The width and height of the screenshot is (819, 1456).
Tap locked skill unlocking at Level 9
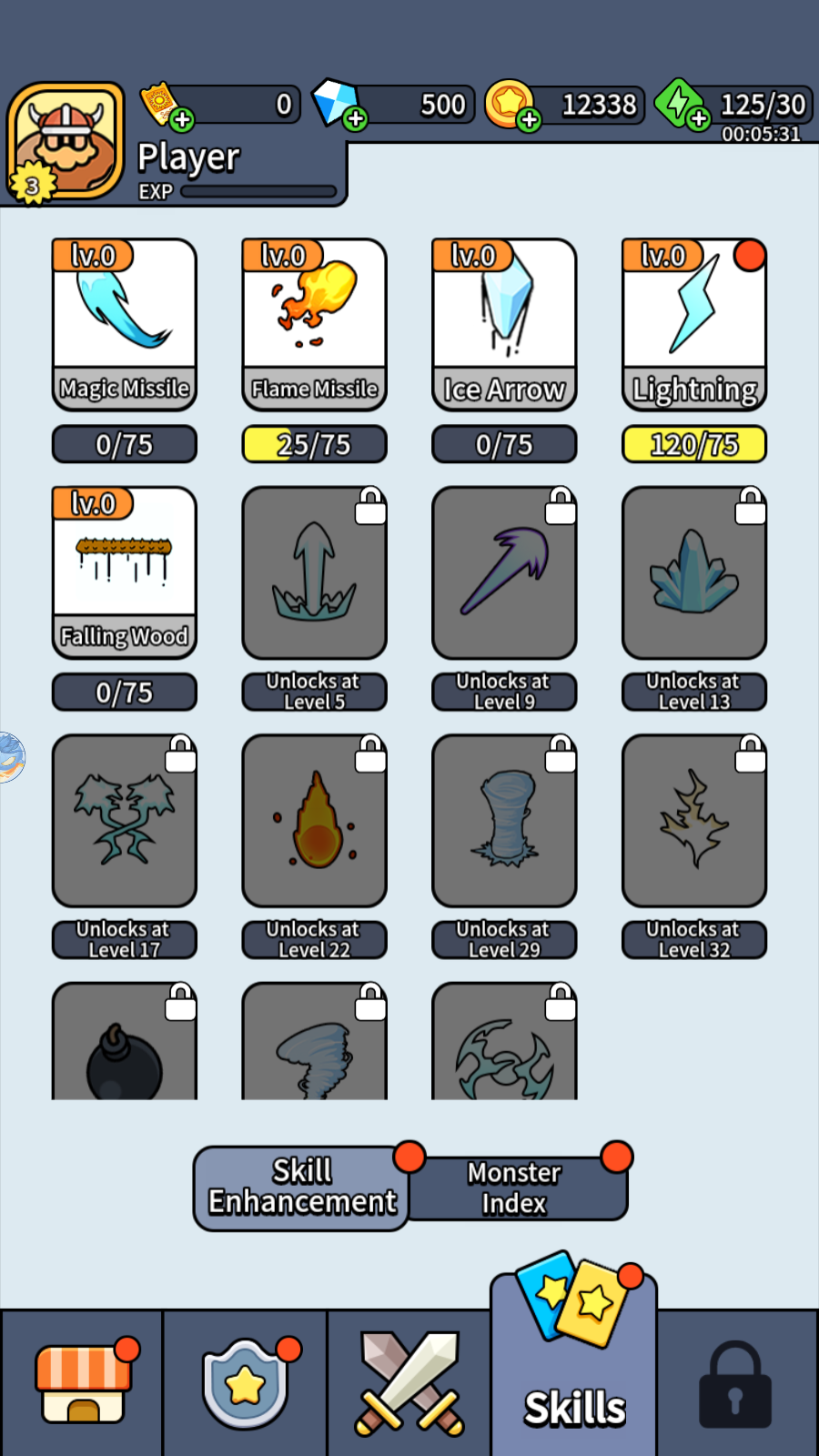coord(504,573)
